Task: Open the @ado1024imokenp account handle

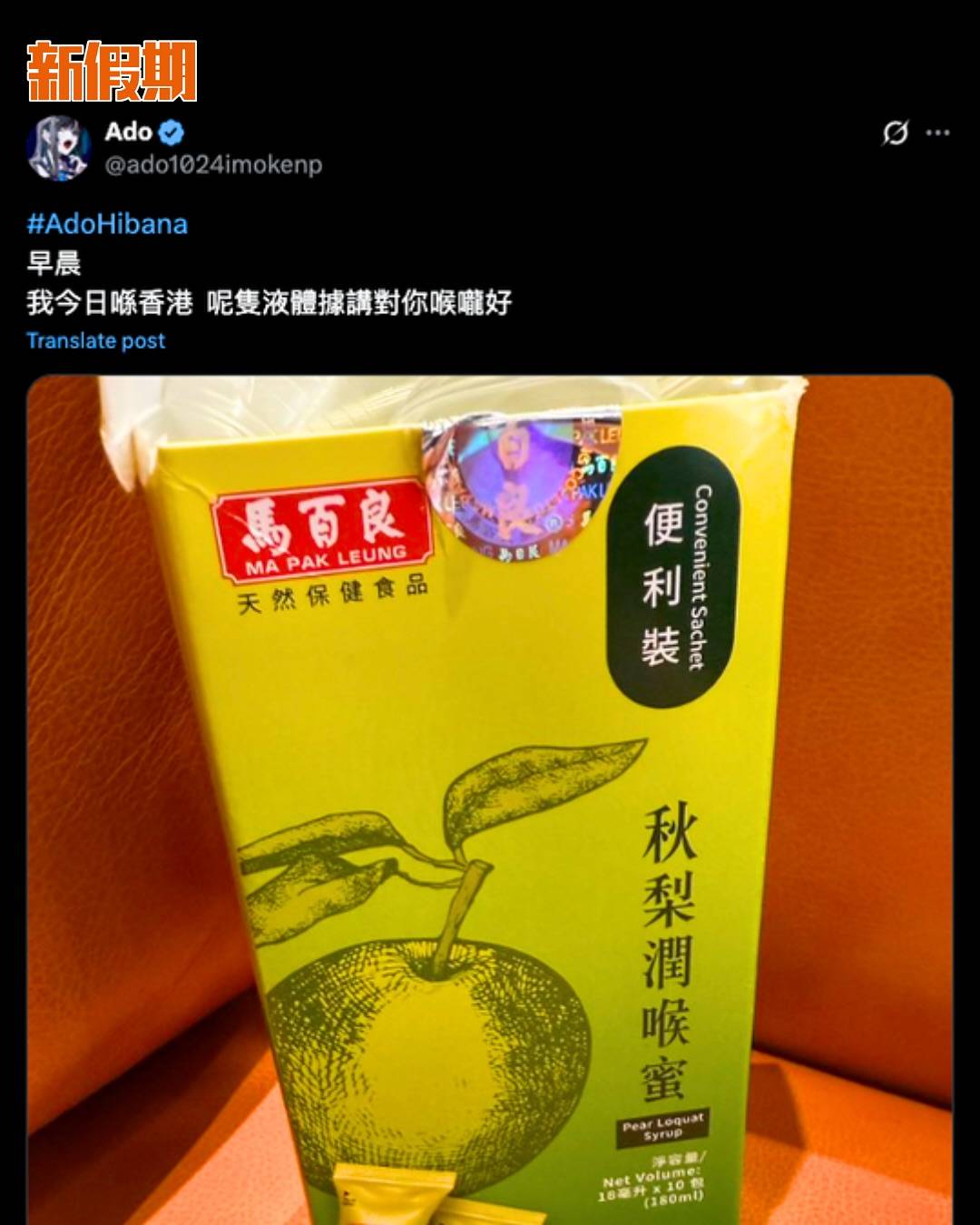Action: [213, 164]
